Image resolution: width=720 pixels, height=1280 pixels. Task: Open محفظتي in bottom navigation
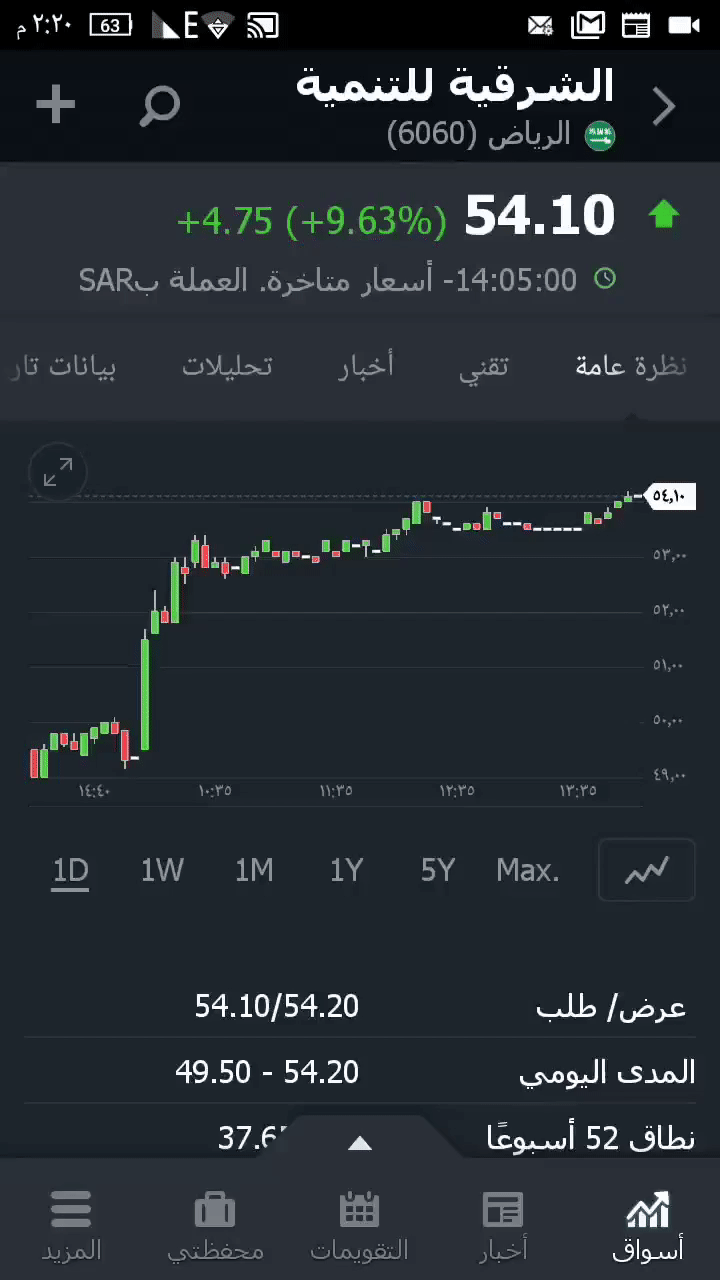pos(215,1225)
